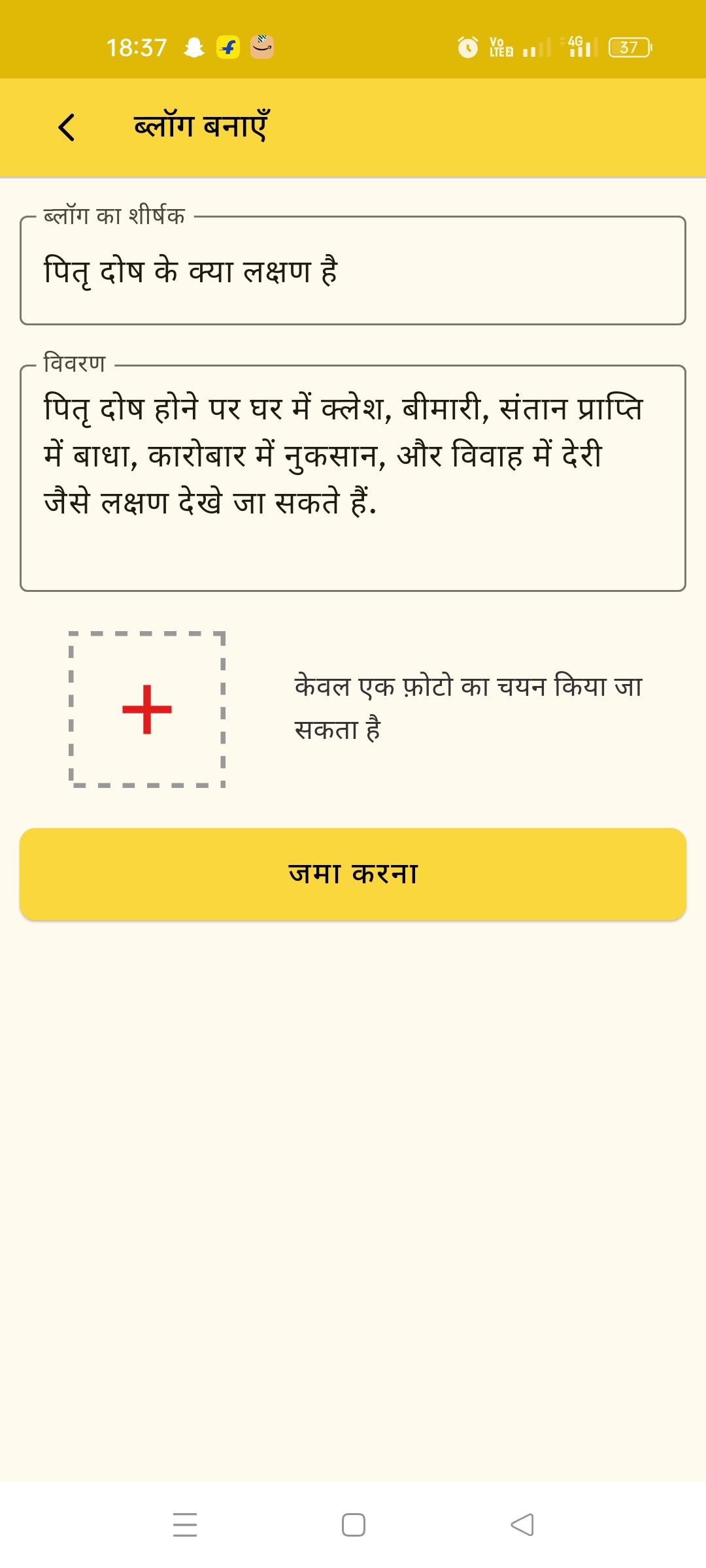Add a photo with the red plus box
This screenshot has height=1568, width=706.
point(147,710)
